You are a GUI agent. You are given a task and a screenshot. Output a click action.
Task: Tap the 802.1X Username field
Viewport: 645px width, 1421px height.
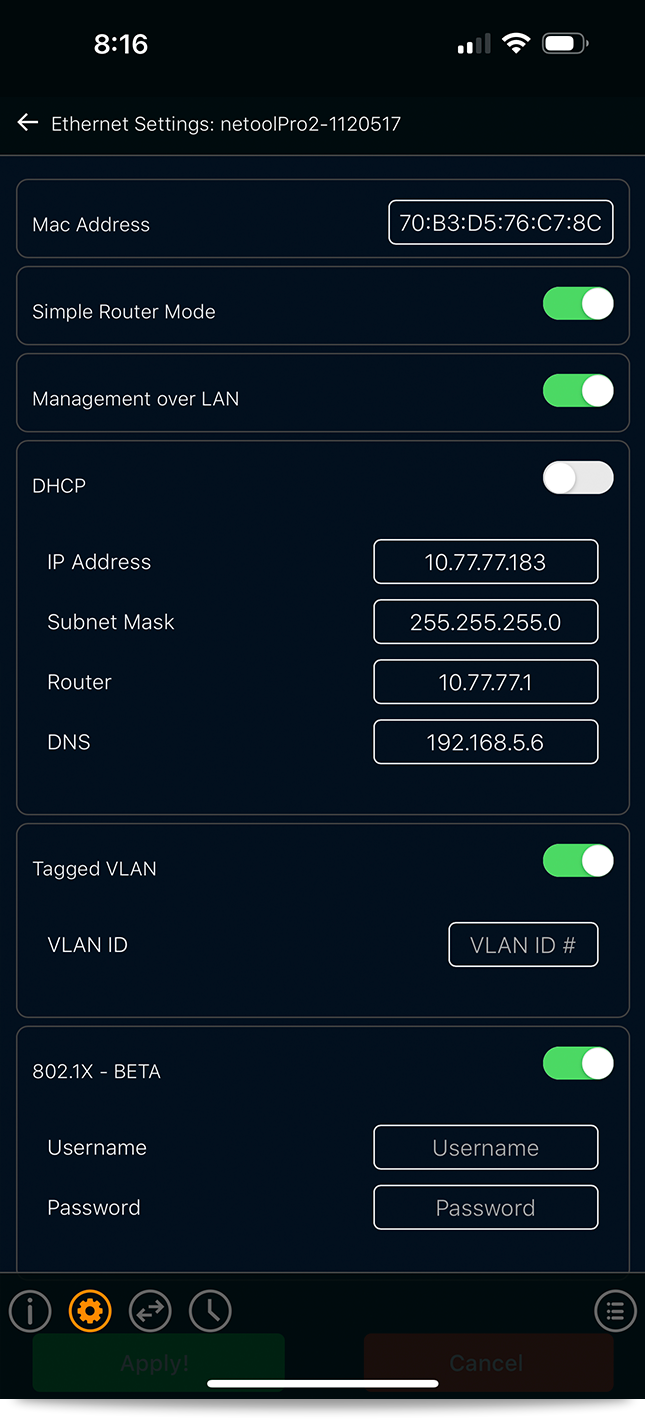coord(486,1148)
